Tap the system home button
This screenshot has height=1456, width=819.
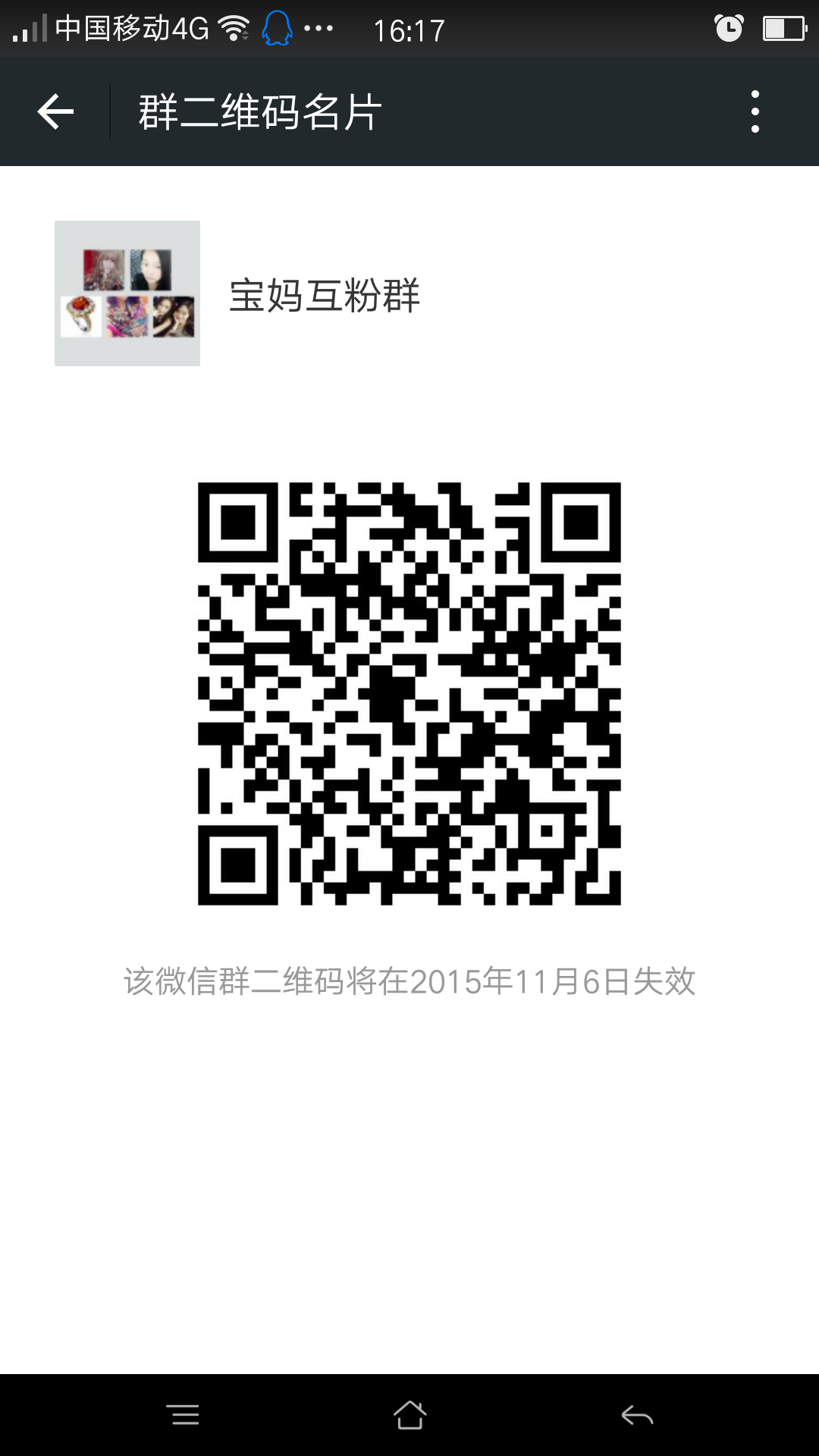click(x=409, y=1415)
